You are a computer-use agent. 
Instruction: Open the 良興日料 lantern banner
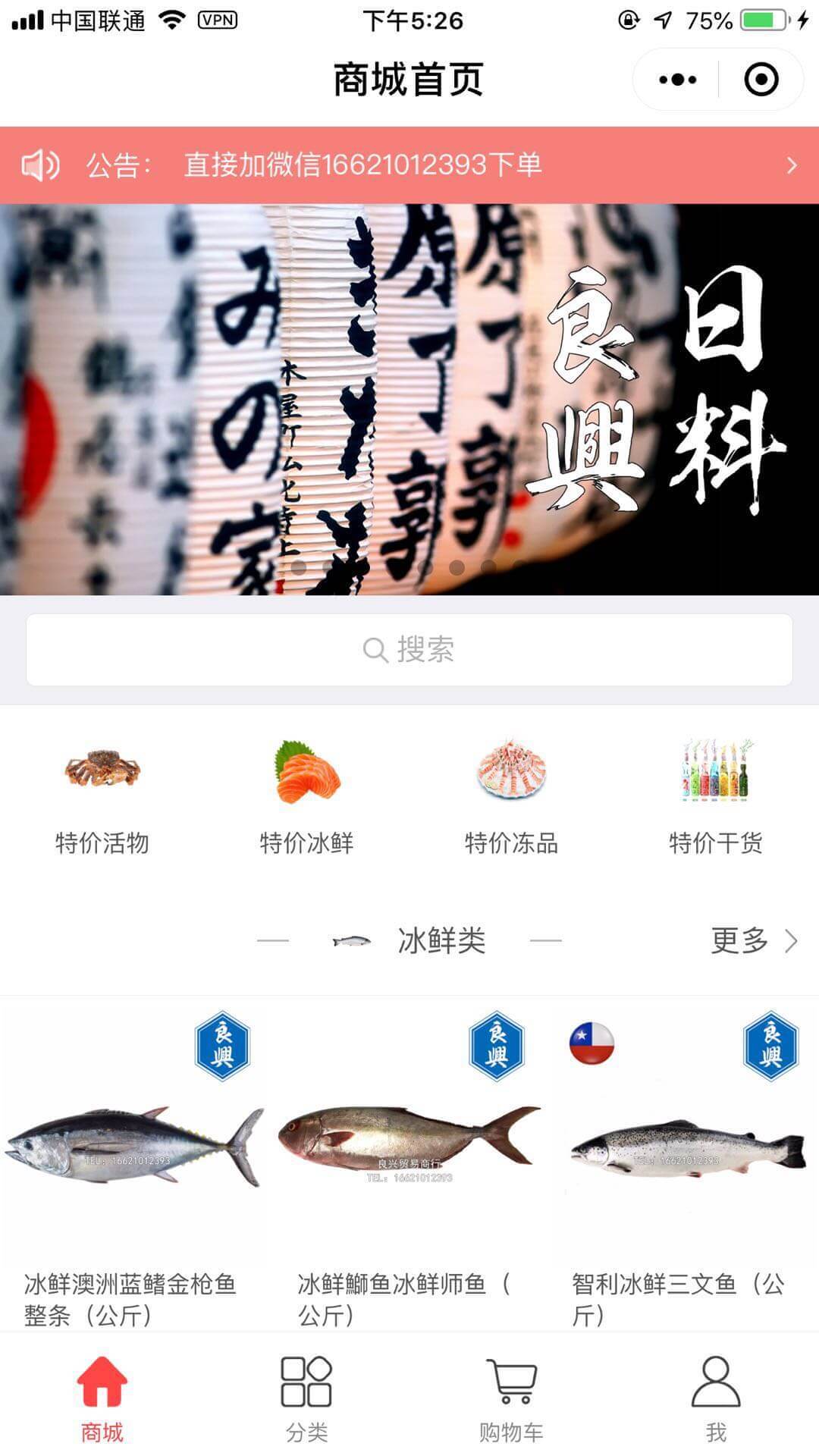coord(409,398)
